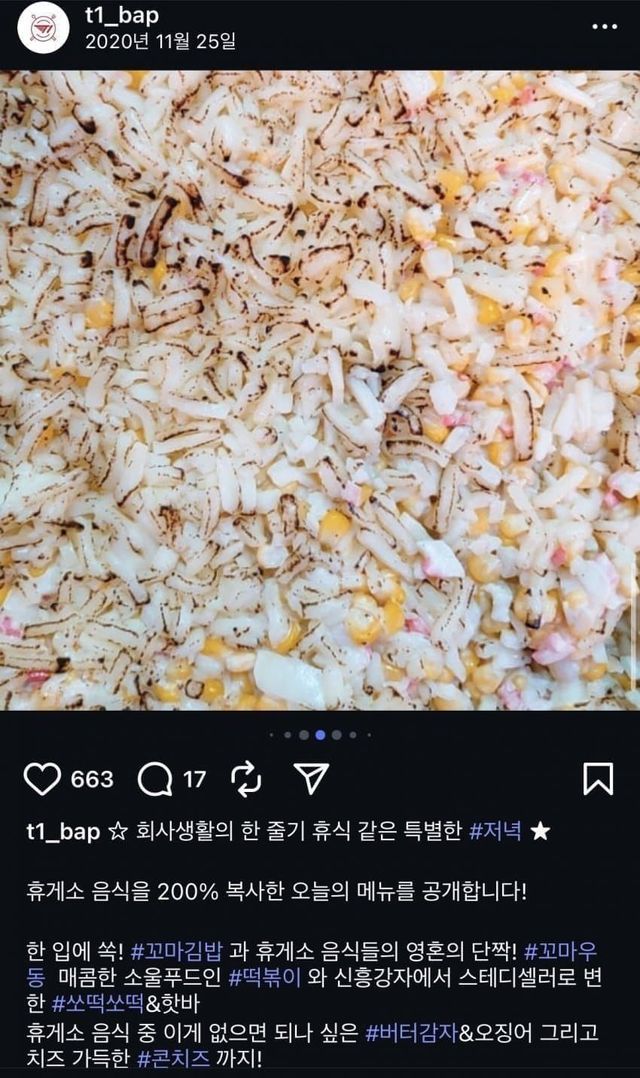Open the post overflow menu
Screen dimensions: 640x1078
604,27
